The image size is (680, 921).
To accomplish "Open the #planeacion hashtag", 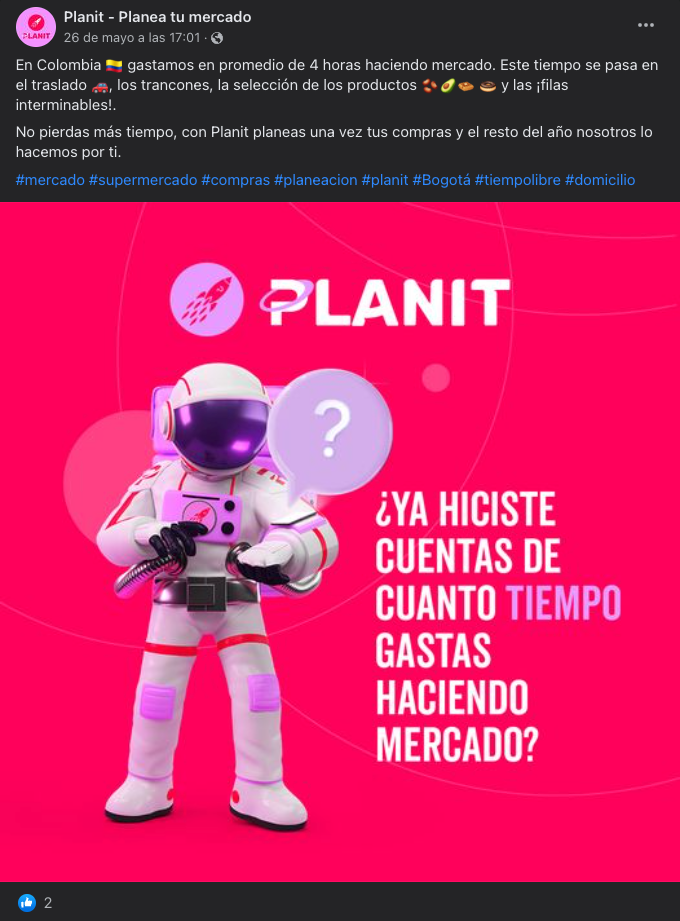I will (316, 180).
